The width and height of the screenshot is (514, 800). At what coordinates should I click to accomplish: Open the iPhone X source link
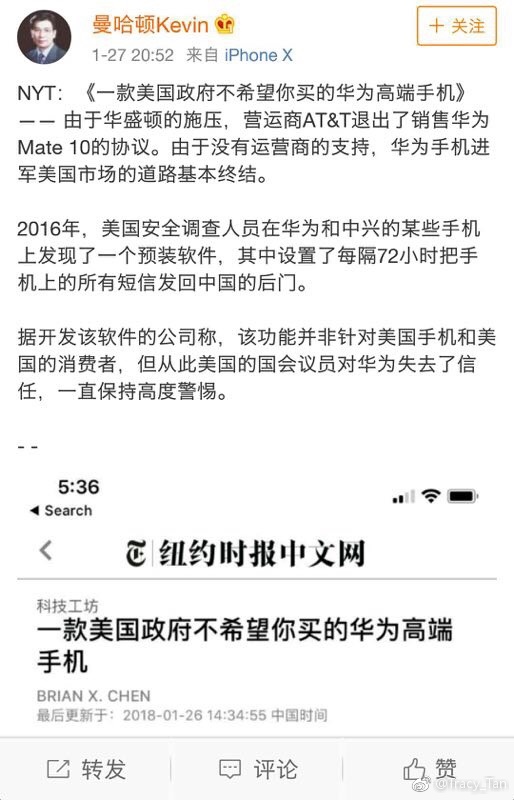pos(258,55)
